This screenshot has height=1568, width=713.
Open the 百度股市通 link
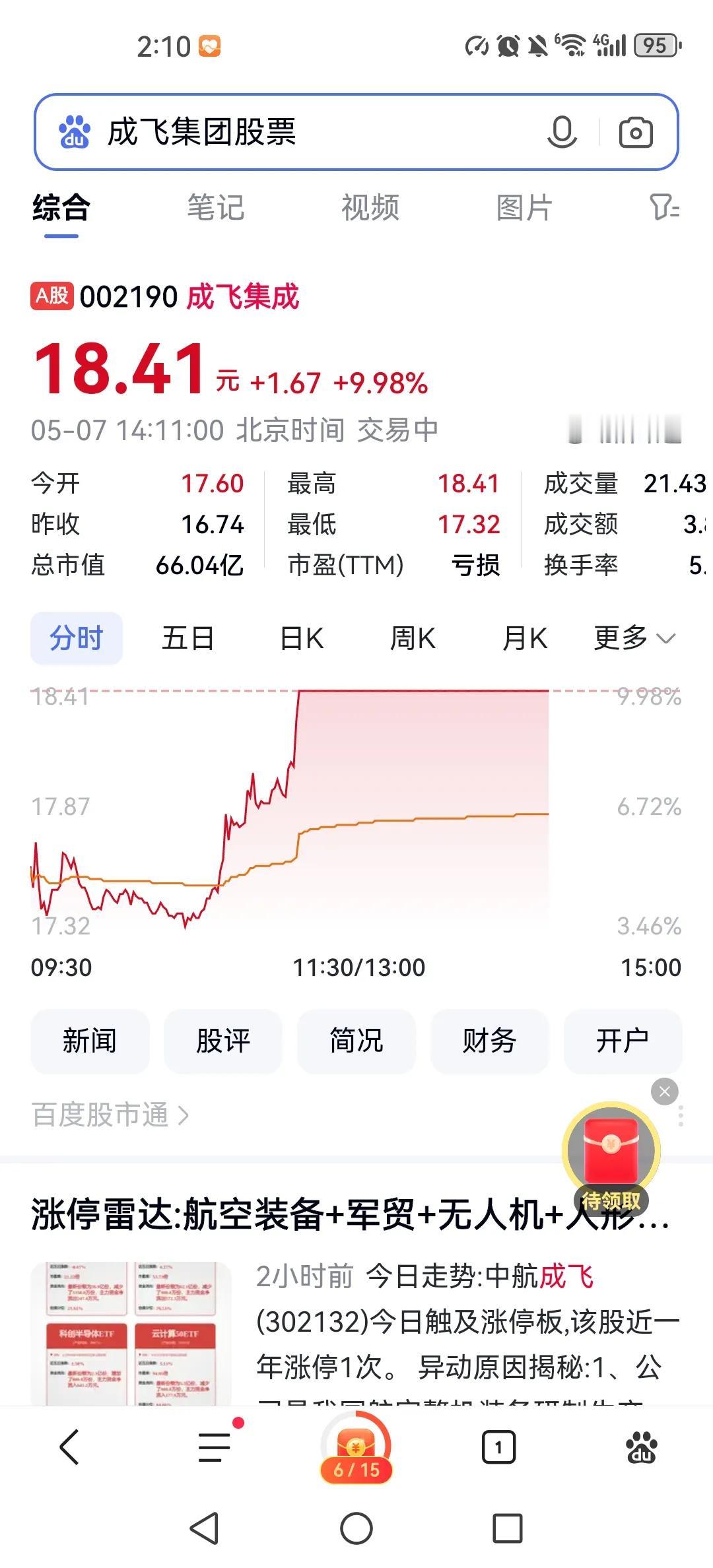tap(110, 1115)
